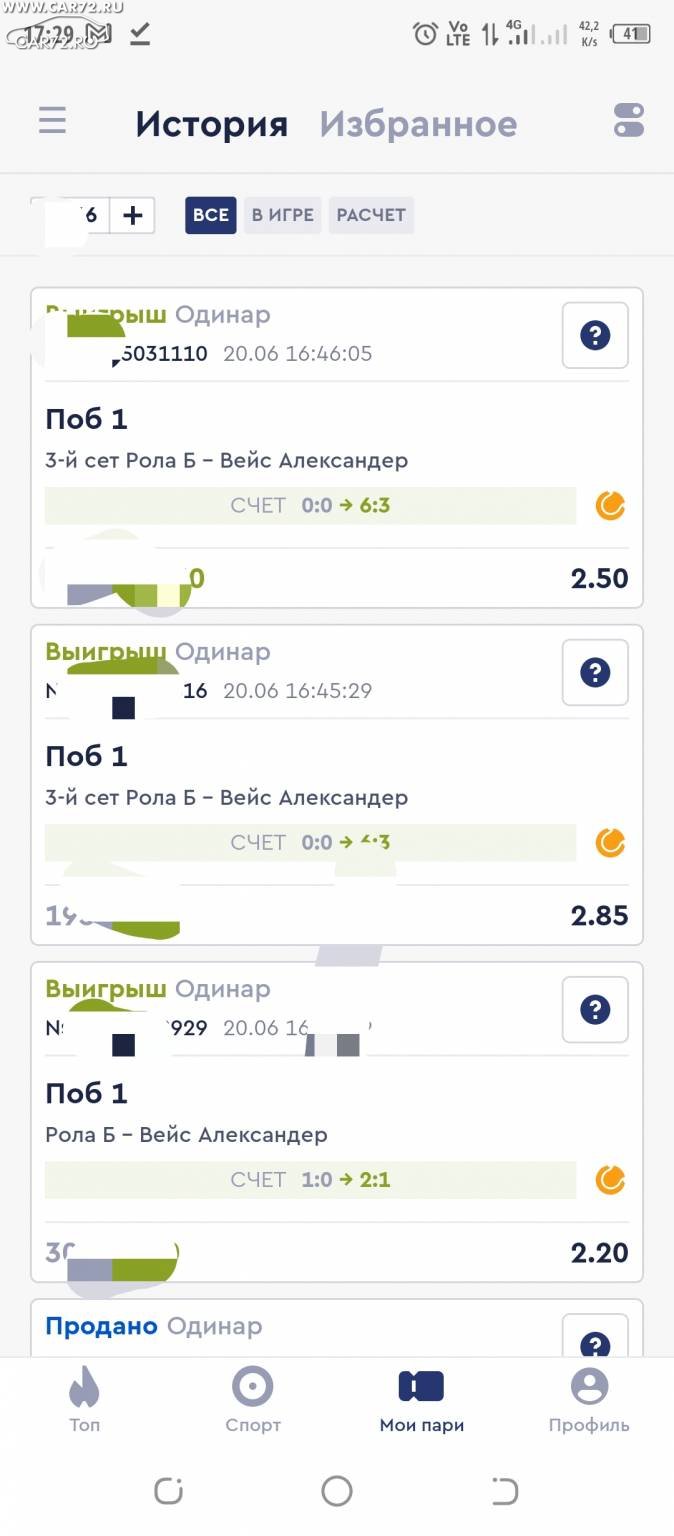Open the bet card with odds 2.85
The width and height of the screenshot is (674, 1536).
pyautogui.click(x=337, y=785)
